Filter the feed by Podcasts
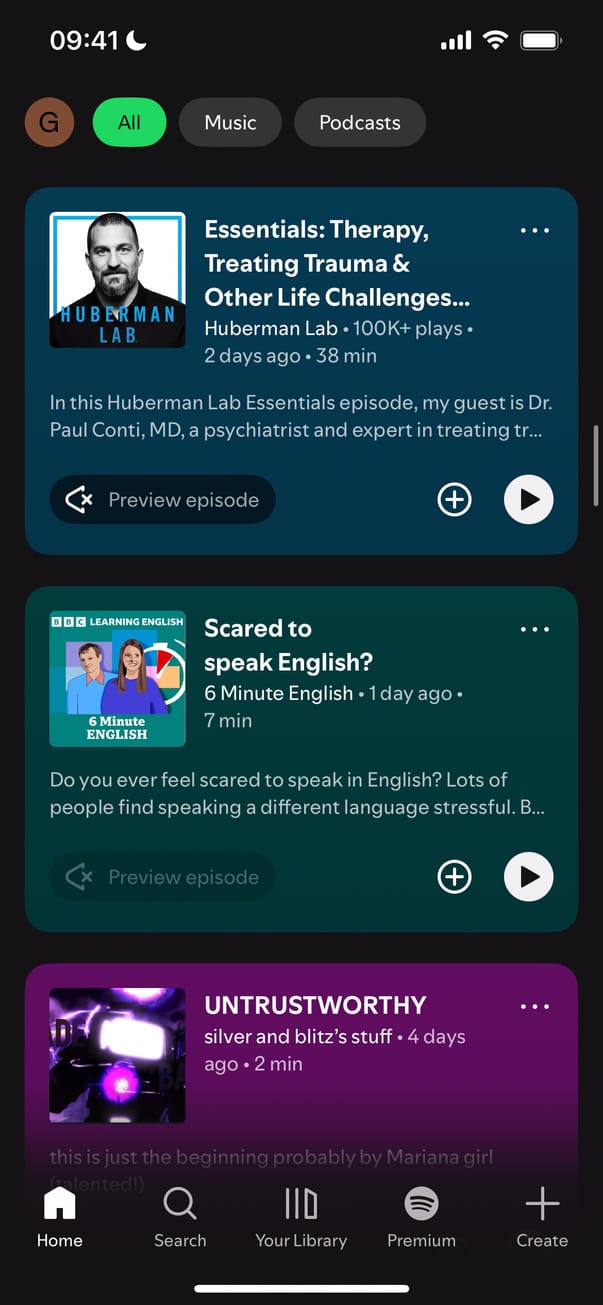 [x=360, y=123]
